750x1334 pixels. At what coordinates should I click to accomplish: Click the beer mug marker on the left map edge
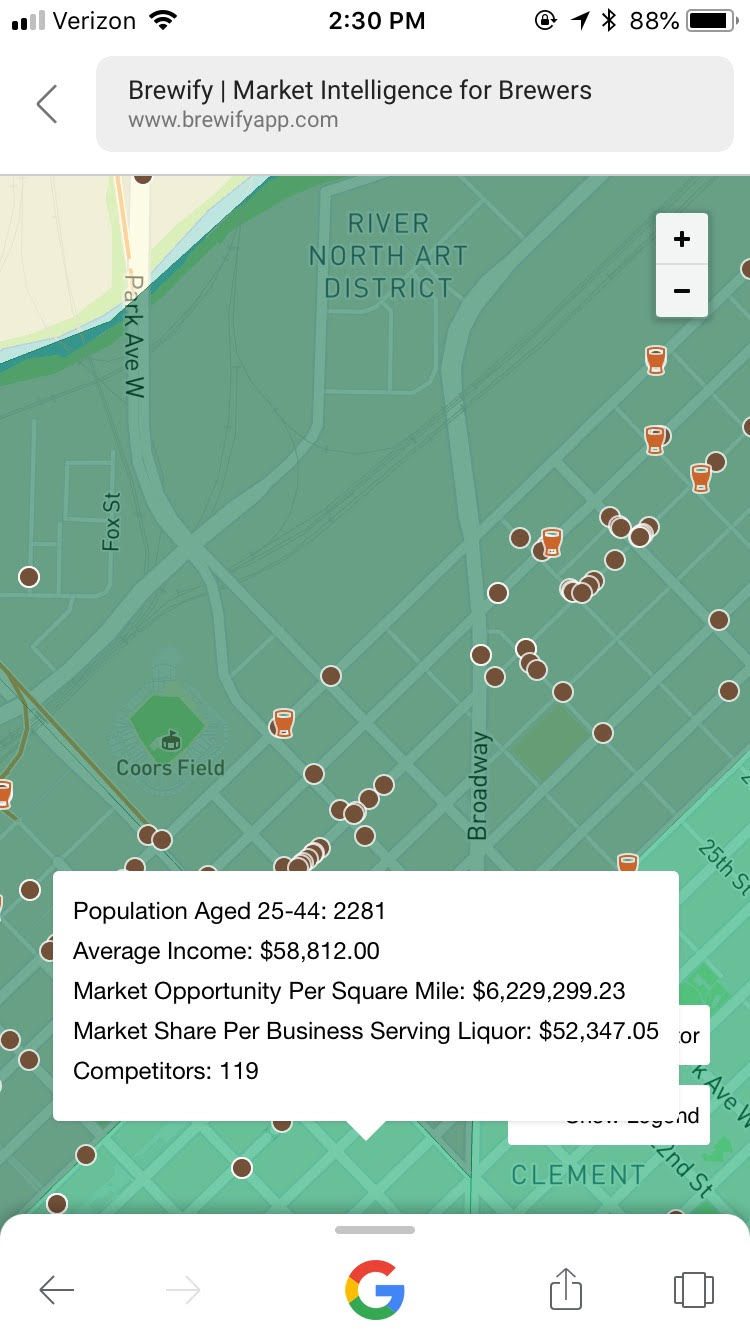(x=6, y=793)
